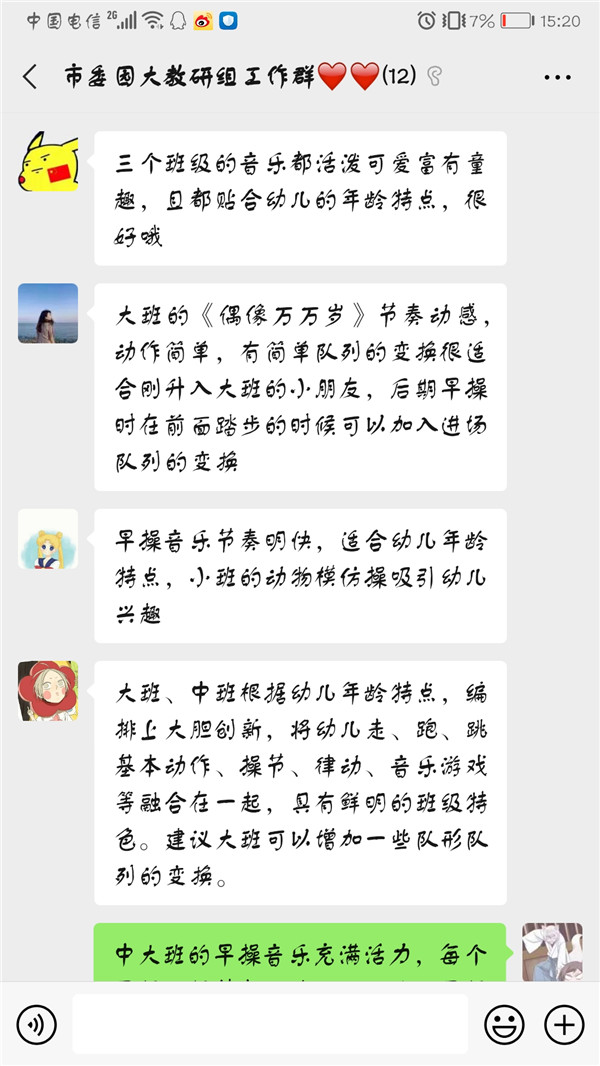Open the Pikachu avatar sender's profile
Screen dimensions: 600x1066
[x=47, y=161]
